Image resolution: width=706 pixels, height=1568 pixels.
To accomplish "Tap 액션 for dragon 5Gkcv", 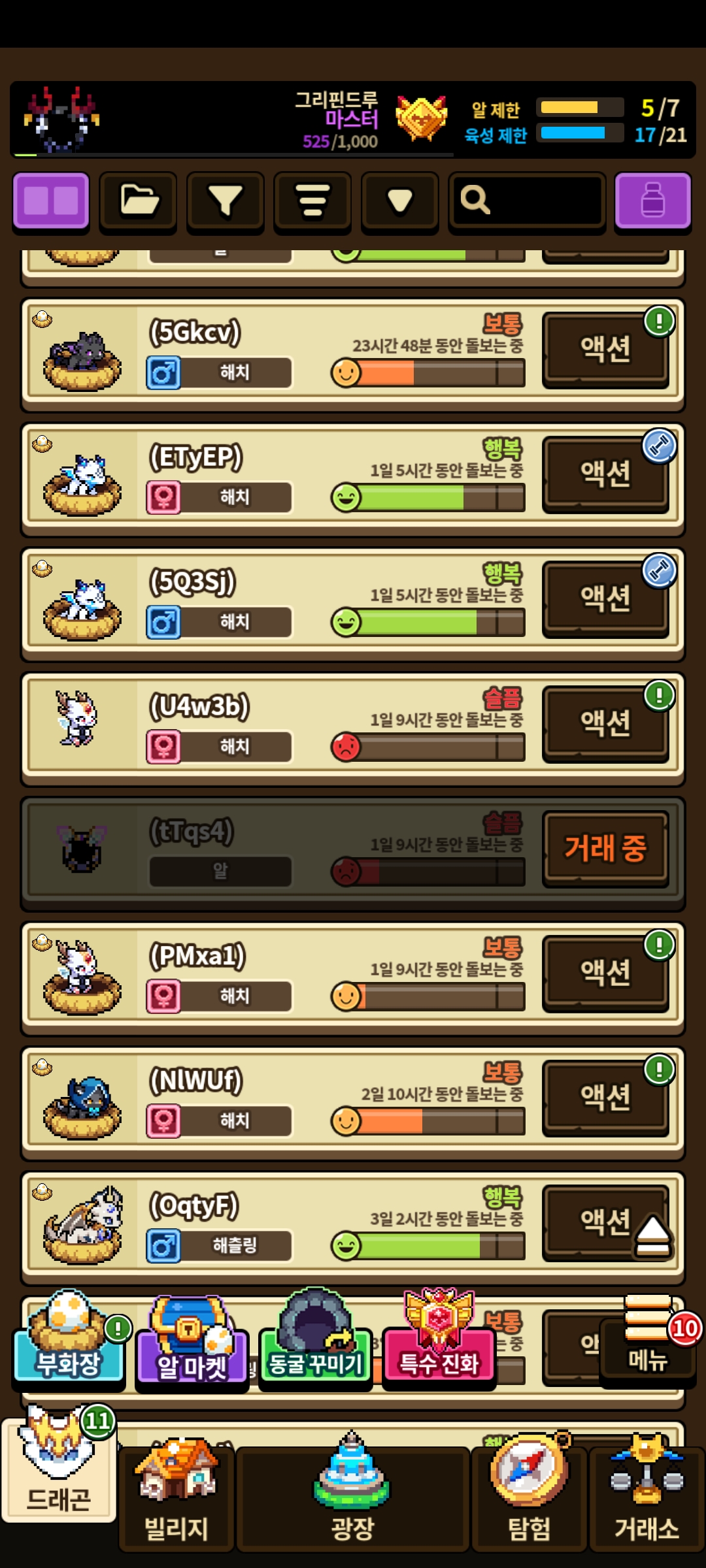I will pyautogui.click(x=605, y=350).
